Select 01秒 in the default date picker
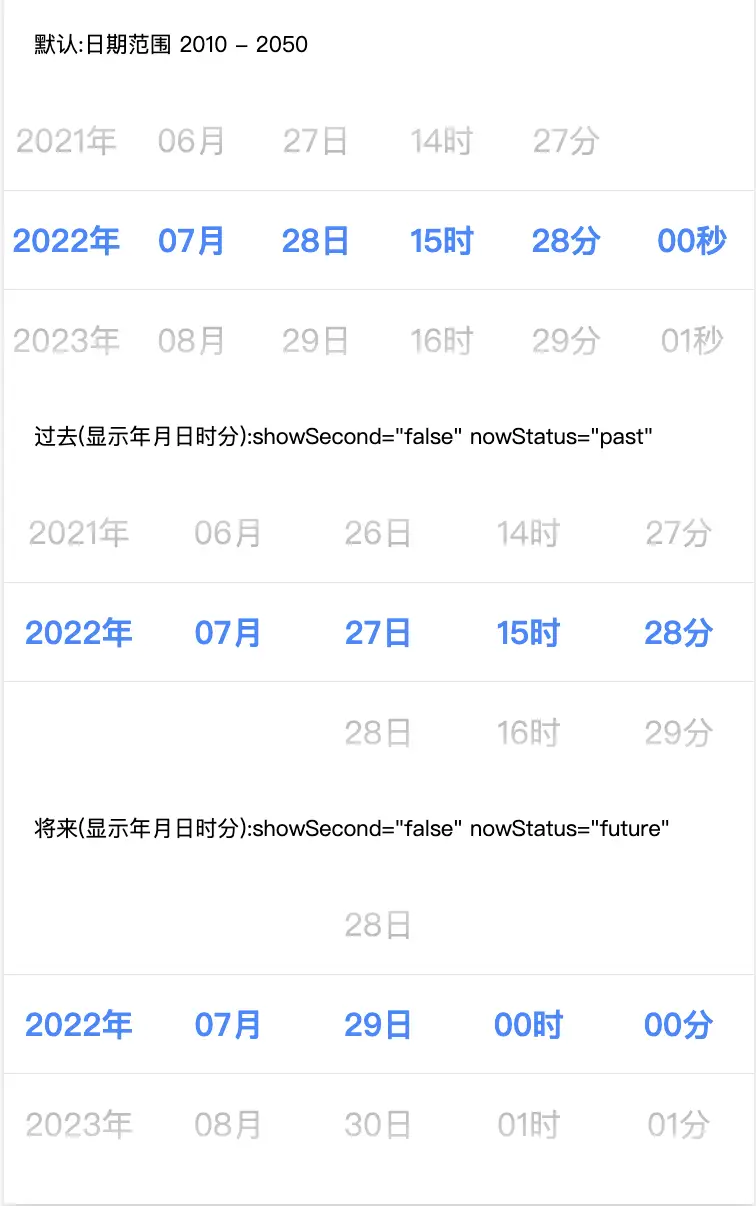The width and height of the screenshot is (756, 1206). (x=691, y=341)
